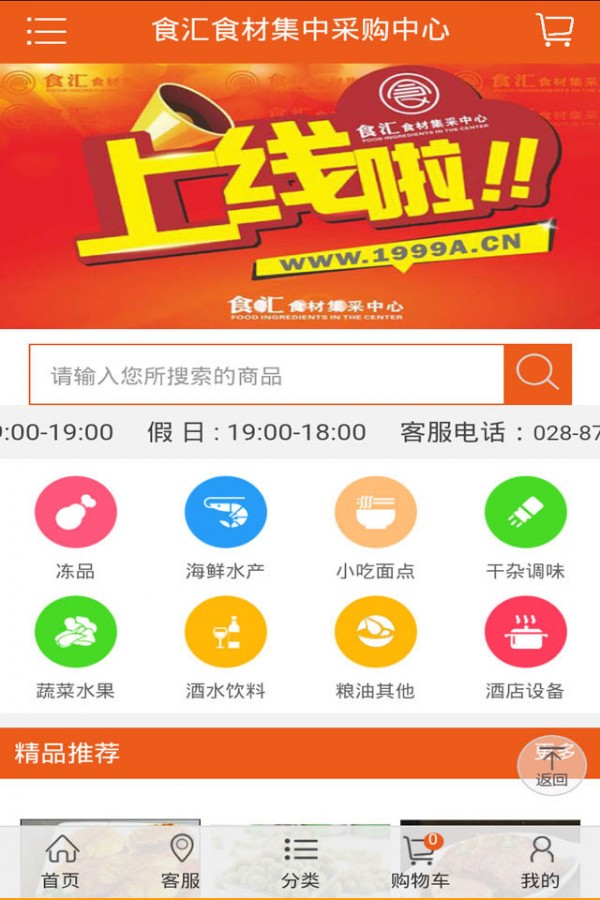The width and height of the screenshot is (600, 900).
Task: Switch to the 客服 tab
Action: 181,862
